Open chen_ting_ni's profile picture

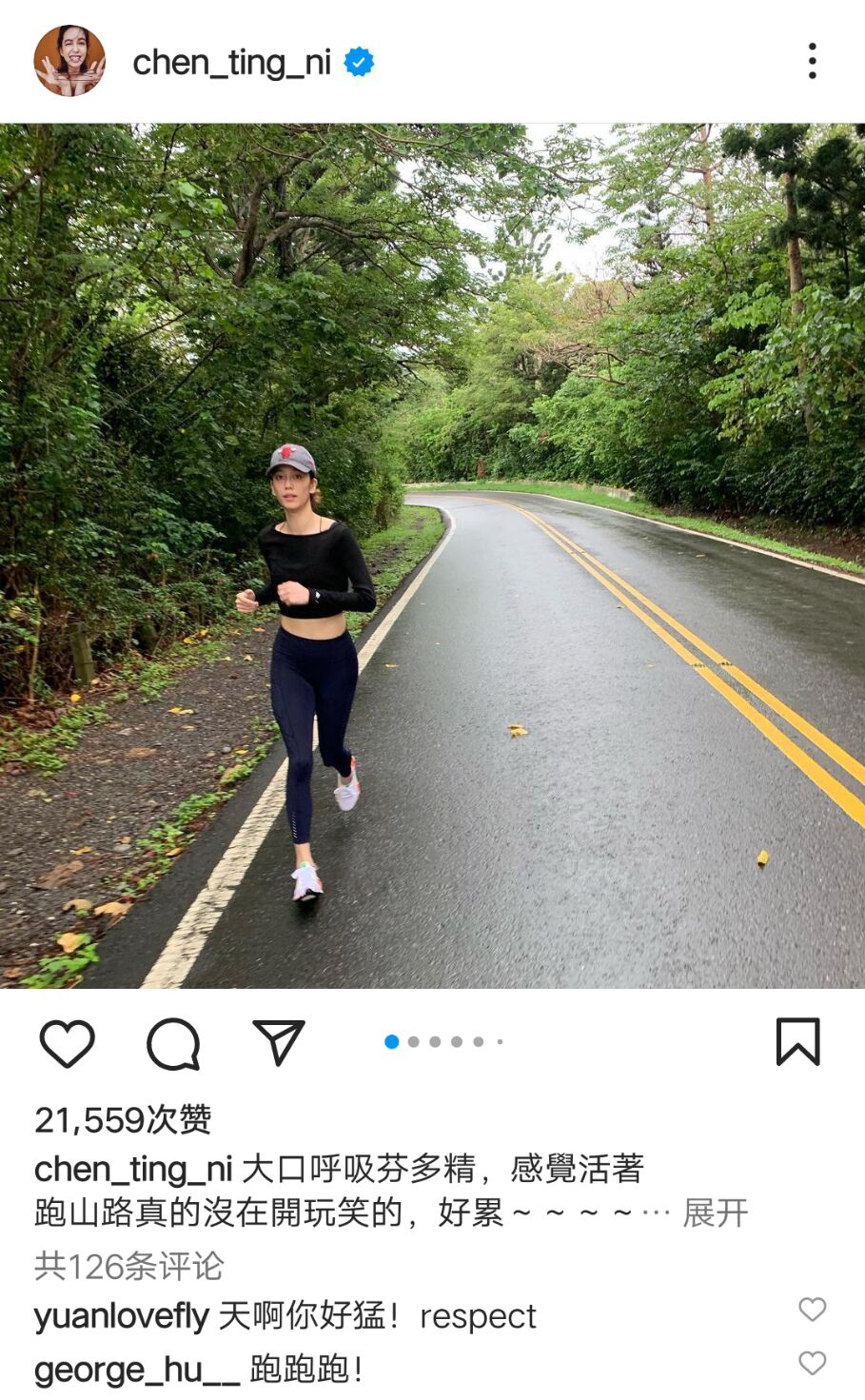(x=69, y=61)
